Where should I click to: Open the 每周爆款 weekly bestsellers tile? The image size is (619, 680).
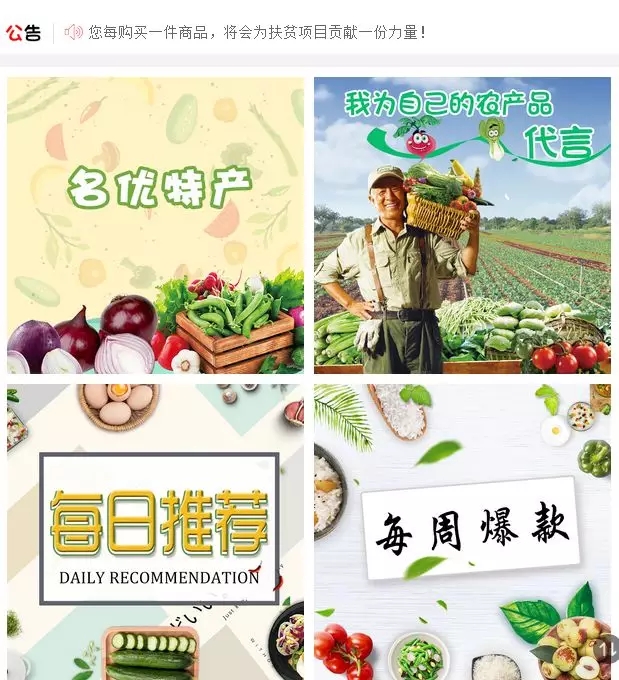click(x=462, y=530)
